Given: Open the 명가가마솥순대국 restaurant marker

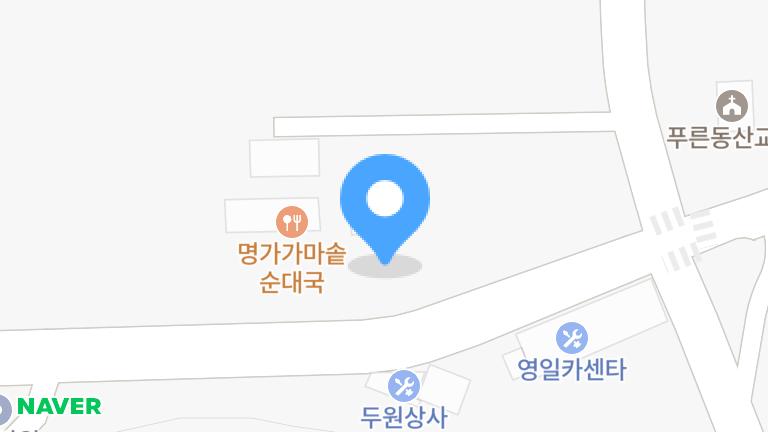Looking at the screenshot, I should click(292, 220).
